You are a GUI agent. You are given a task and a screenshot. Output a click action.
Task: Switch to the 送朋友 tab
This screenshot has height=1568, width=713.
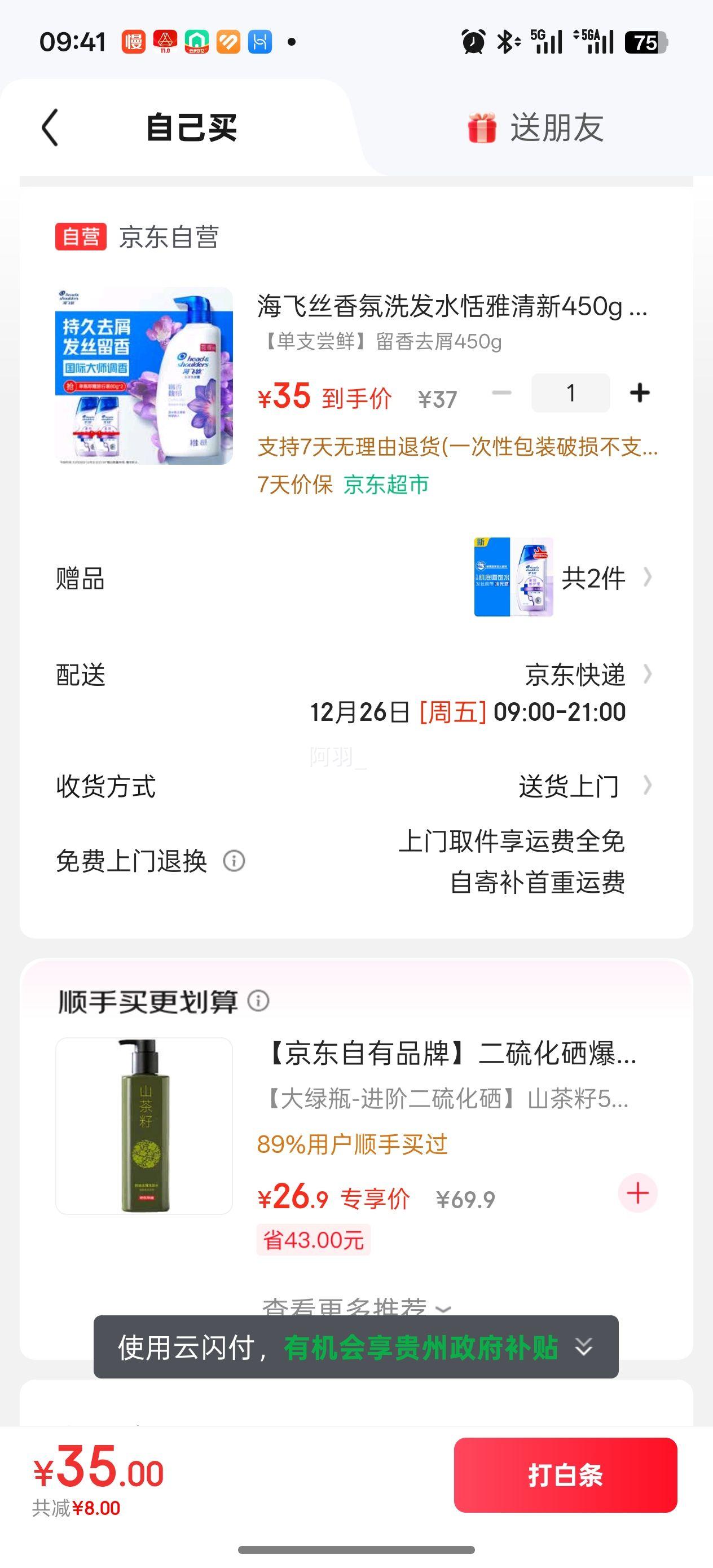[536, 128]
